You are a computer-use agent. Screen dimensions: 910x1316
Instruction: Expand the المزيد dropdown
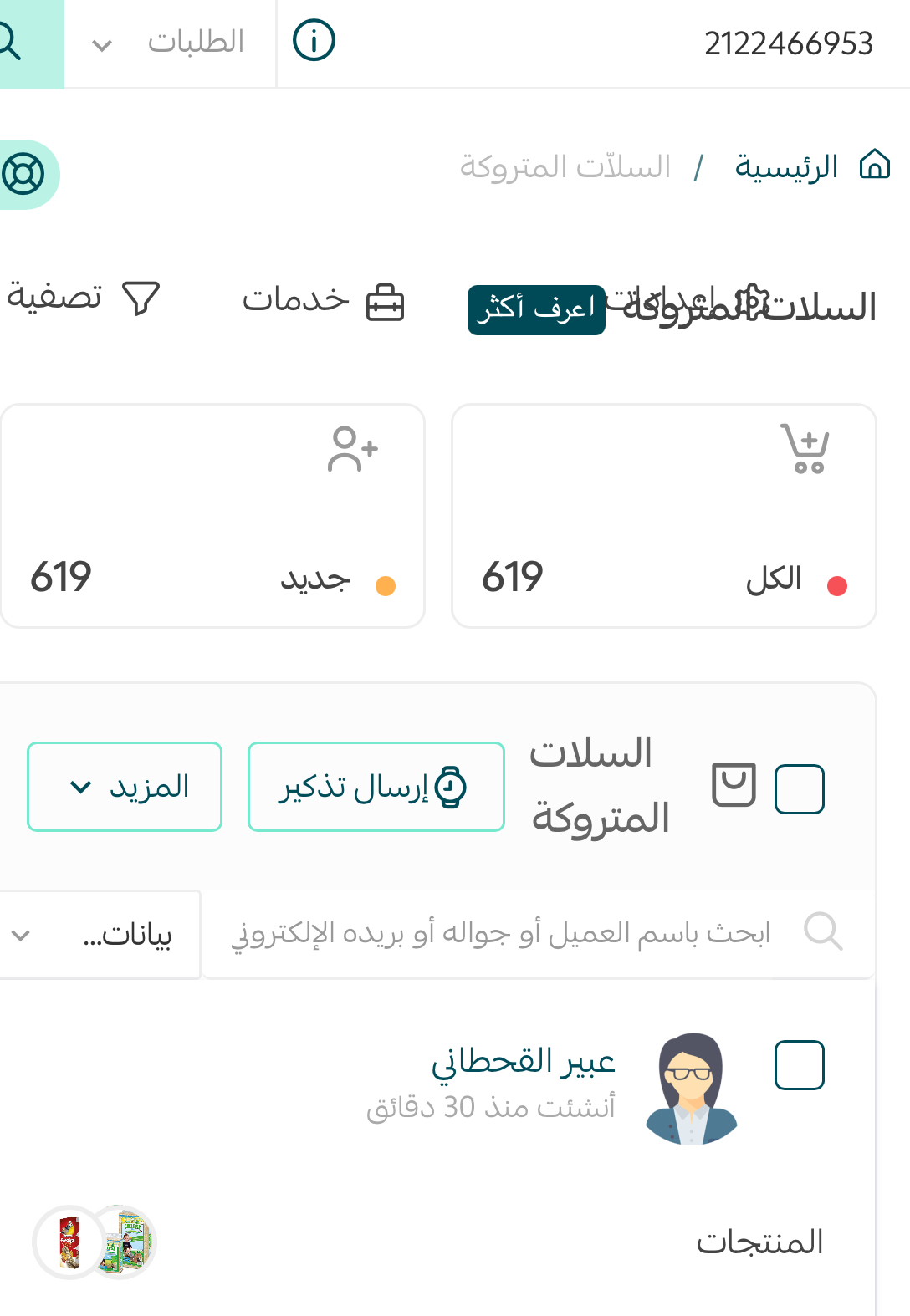tap(125, 787)
